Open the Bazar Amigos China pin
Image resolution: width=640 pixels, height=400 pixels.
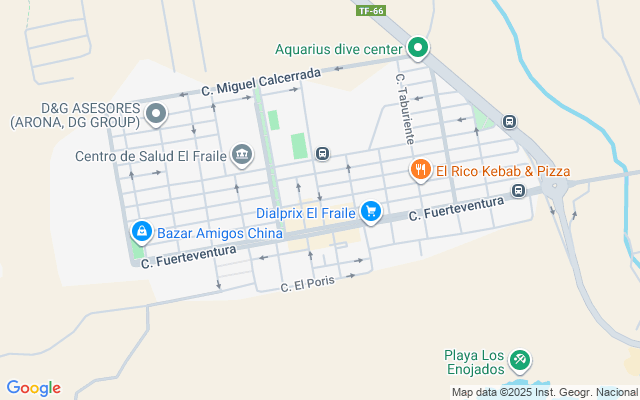pos(142,233)
